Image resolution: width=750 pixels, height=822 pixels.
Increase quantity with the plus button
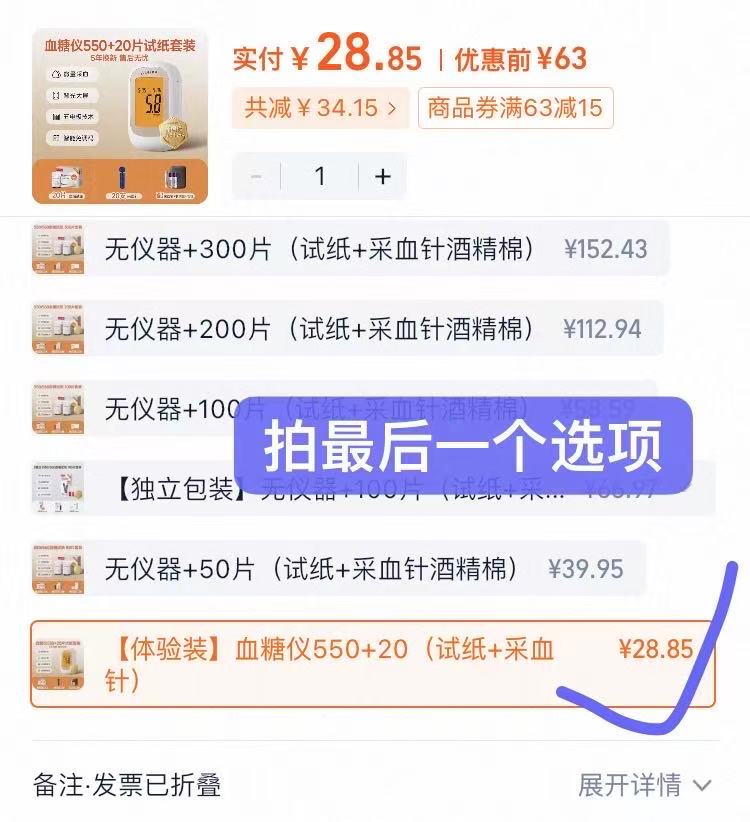click(382, 177)
